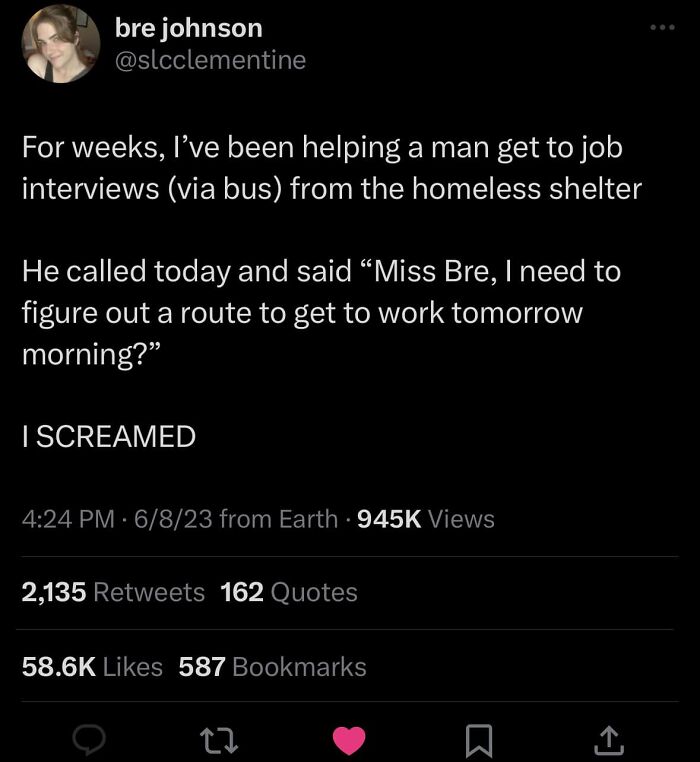Viewport: 700px width, 762px height.
Task: Open the three-dot overflow menu
Action: click(x=663, y=28)
